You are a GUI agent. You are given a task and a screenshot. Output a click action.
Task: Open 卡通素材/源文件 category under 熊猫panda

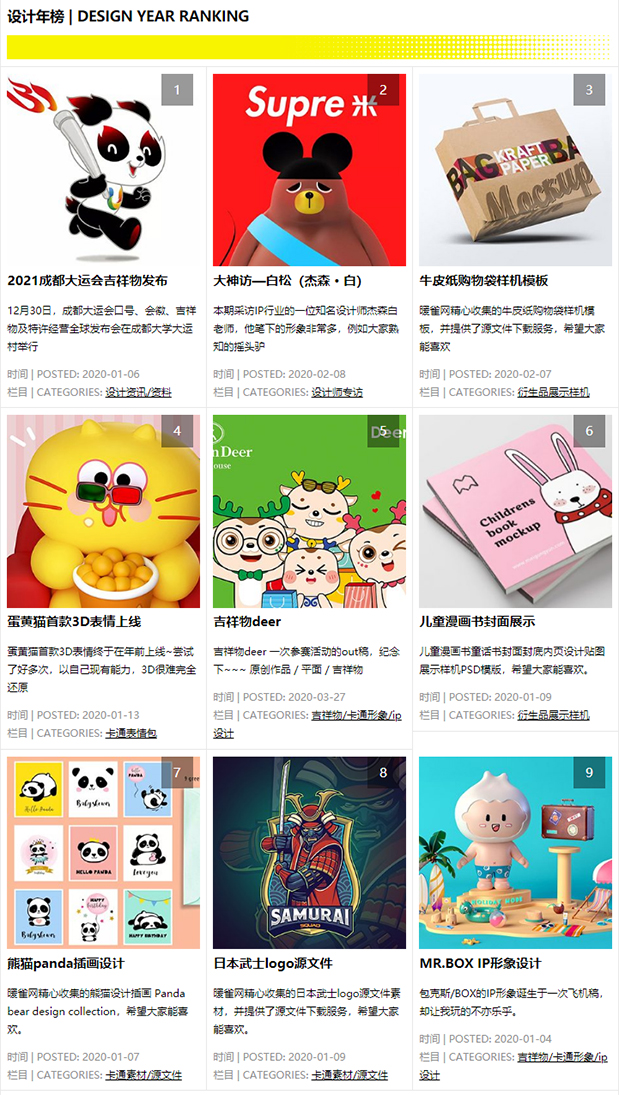click(144, 1075)
